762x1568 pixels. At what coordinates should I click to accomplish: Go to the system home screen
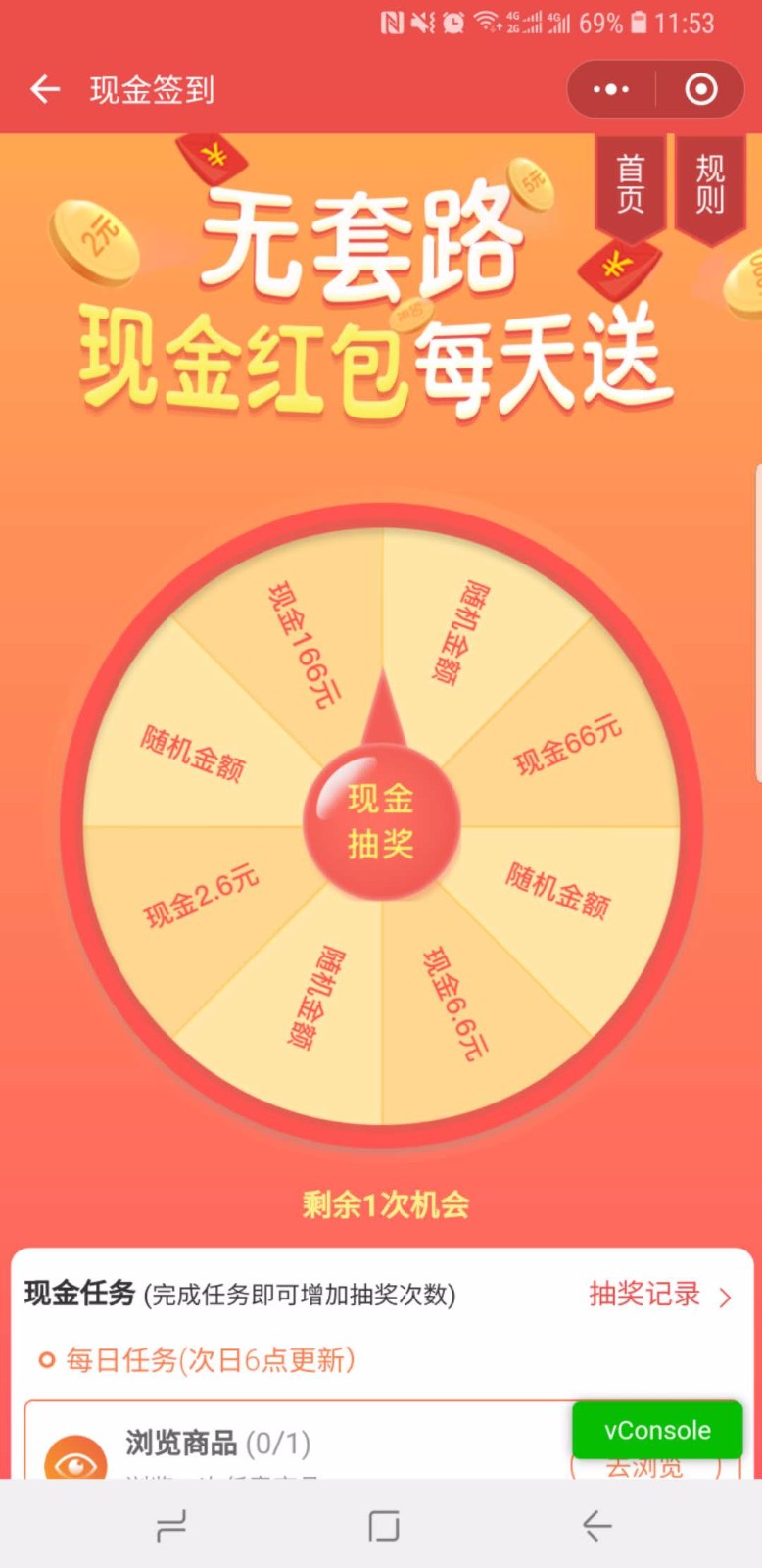click(x=383, y=1525)
